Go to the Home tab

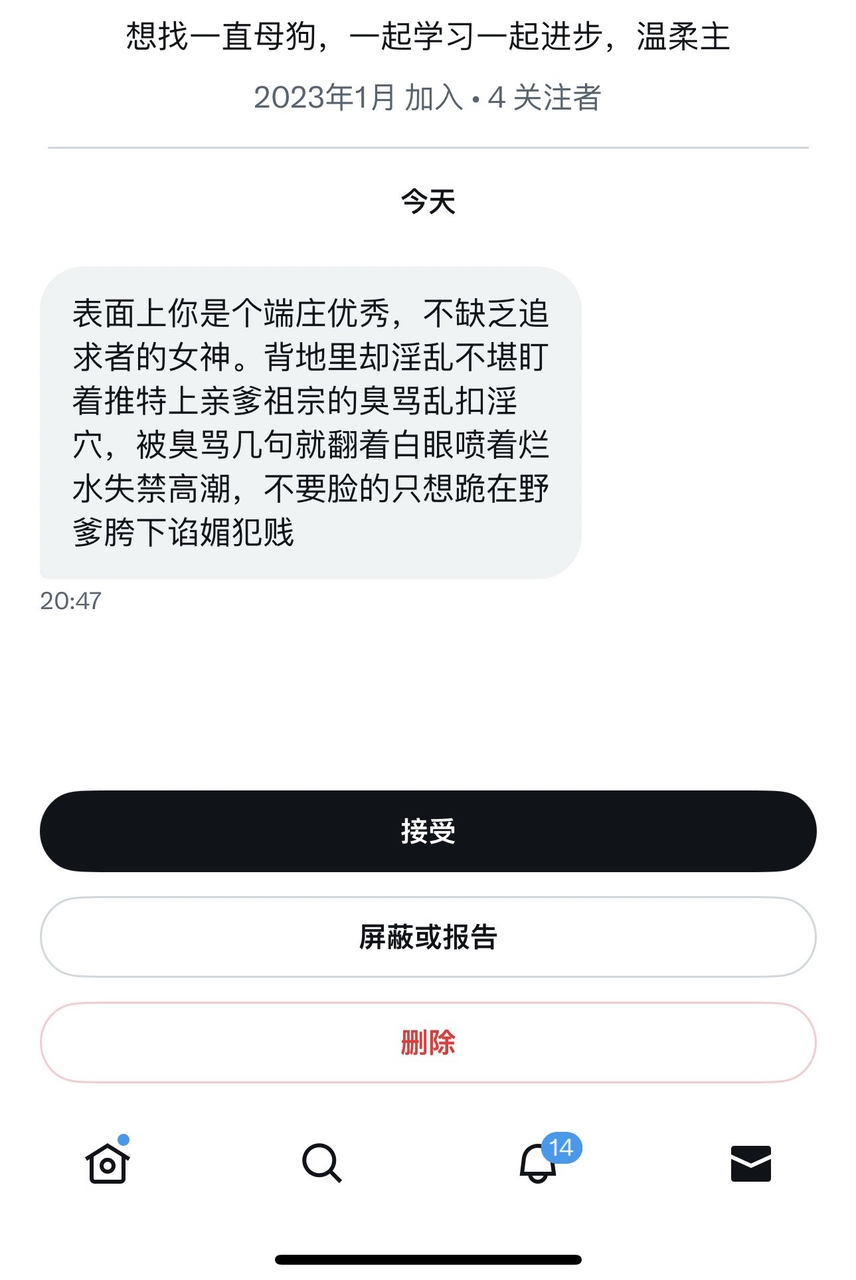click(x=107, y=1163)
